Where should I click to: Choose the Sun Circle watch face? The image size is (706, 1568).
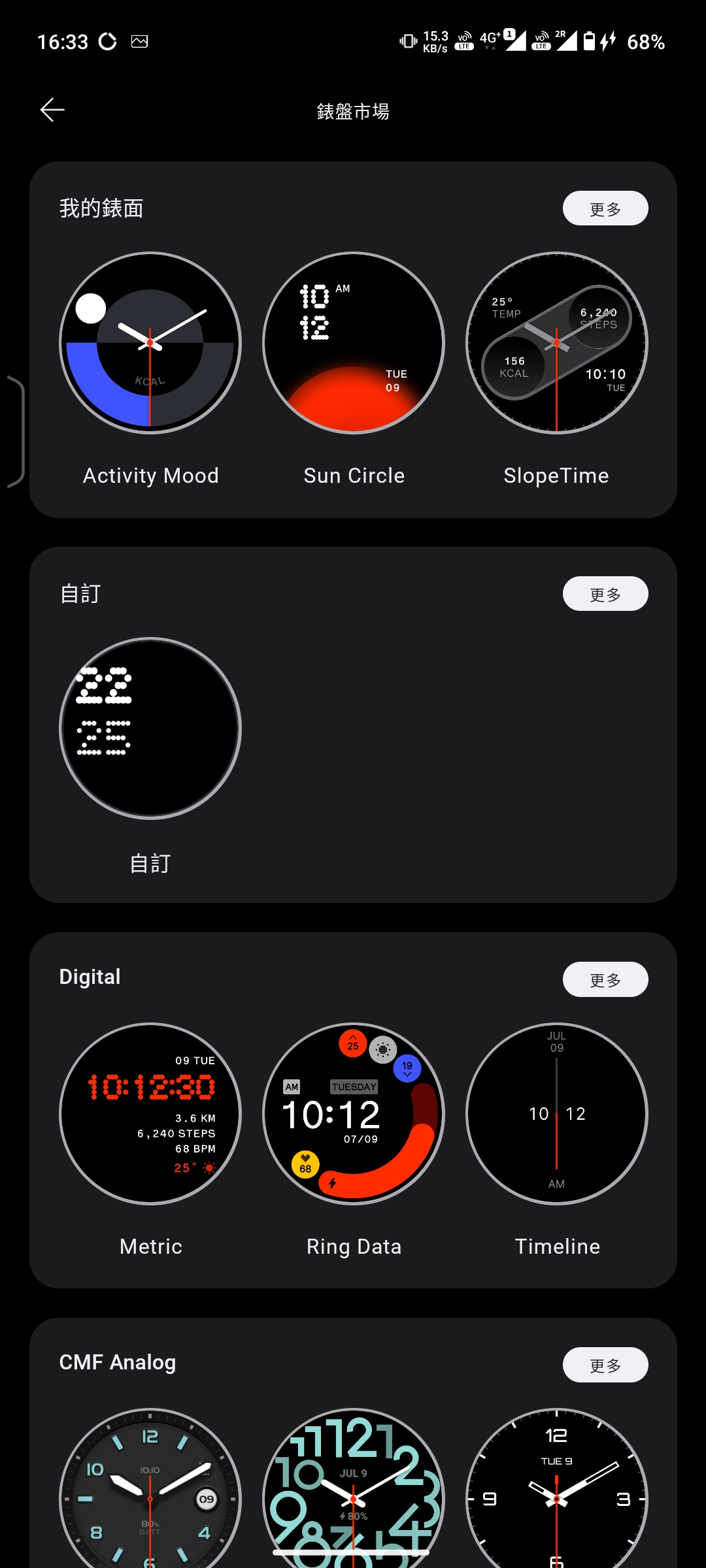(354, 343)
